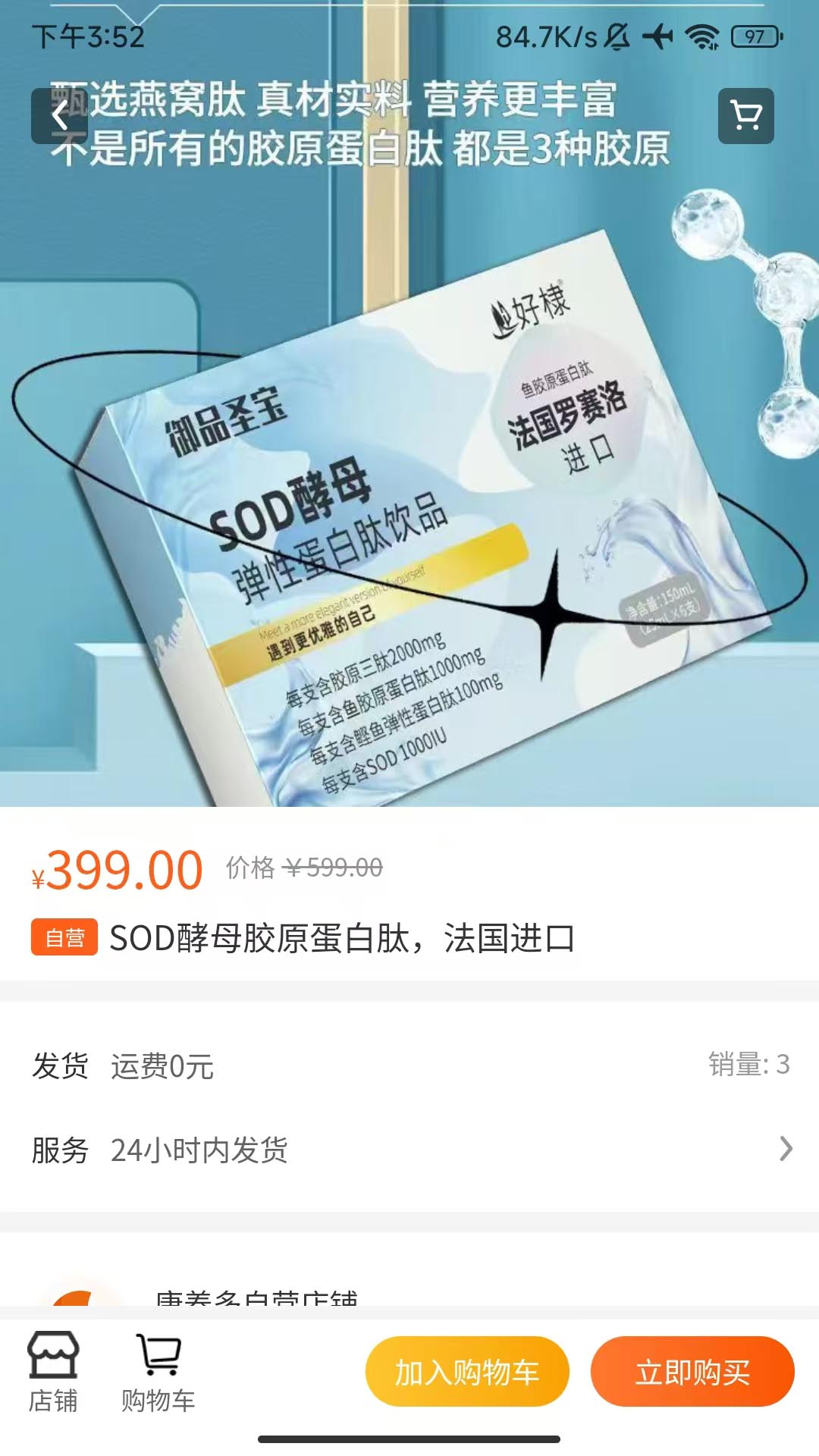Open the 店铺 store page
Image resolution: width=819 pixels, height=1456 pixels.
pyautogui.click(x=53, y=1373)
